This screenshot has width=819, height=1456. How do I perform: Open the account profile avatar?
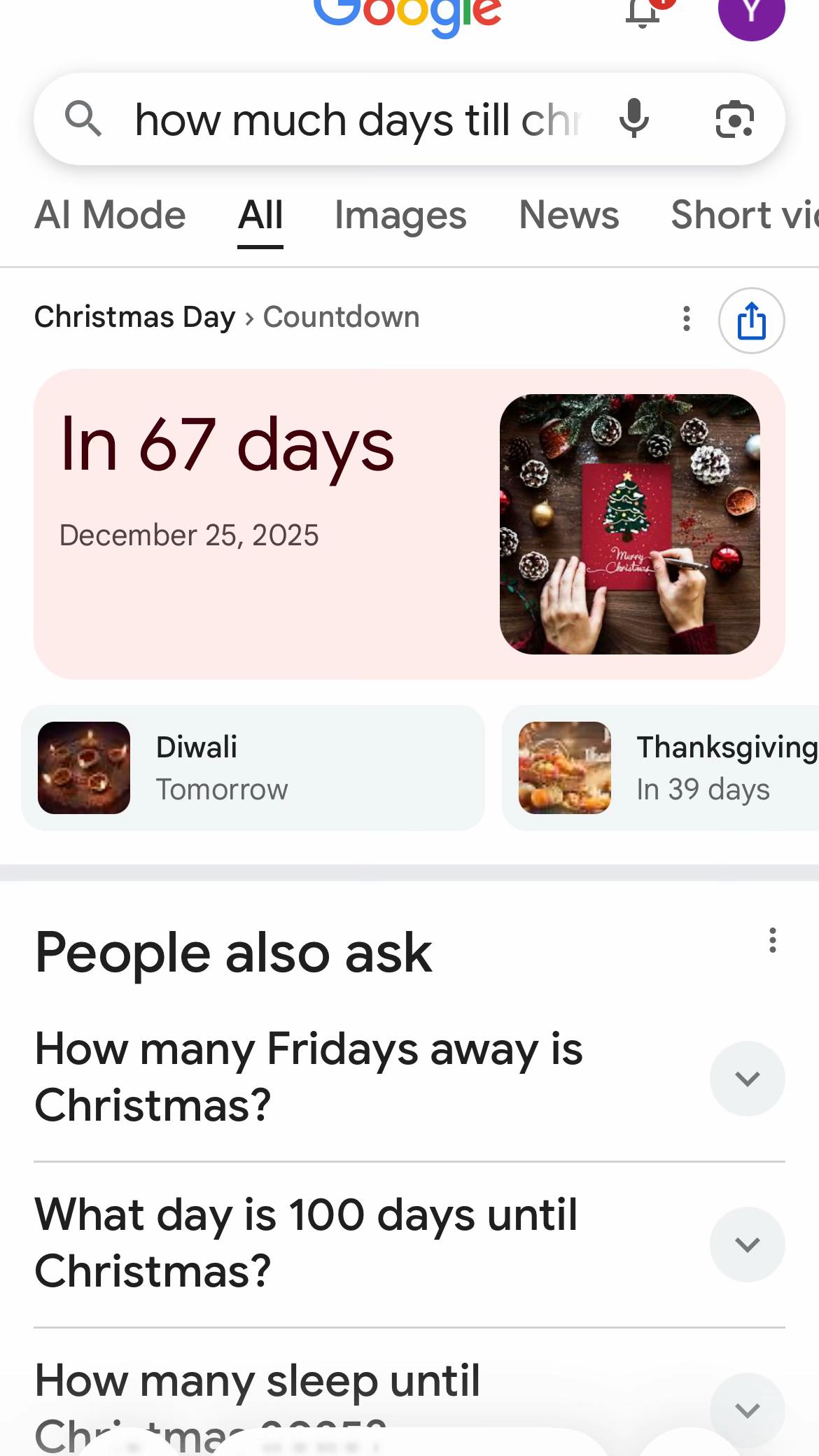point(751,14)
